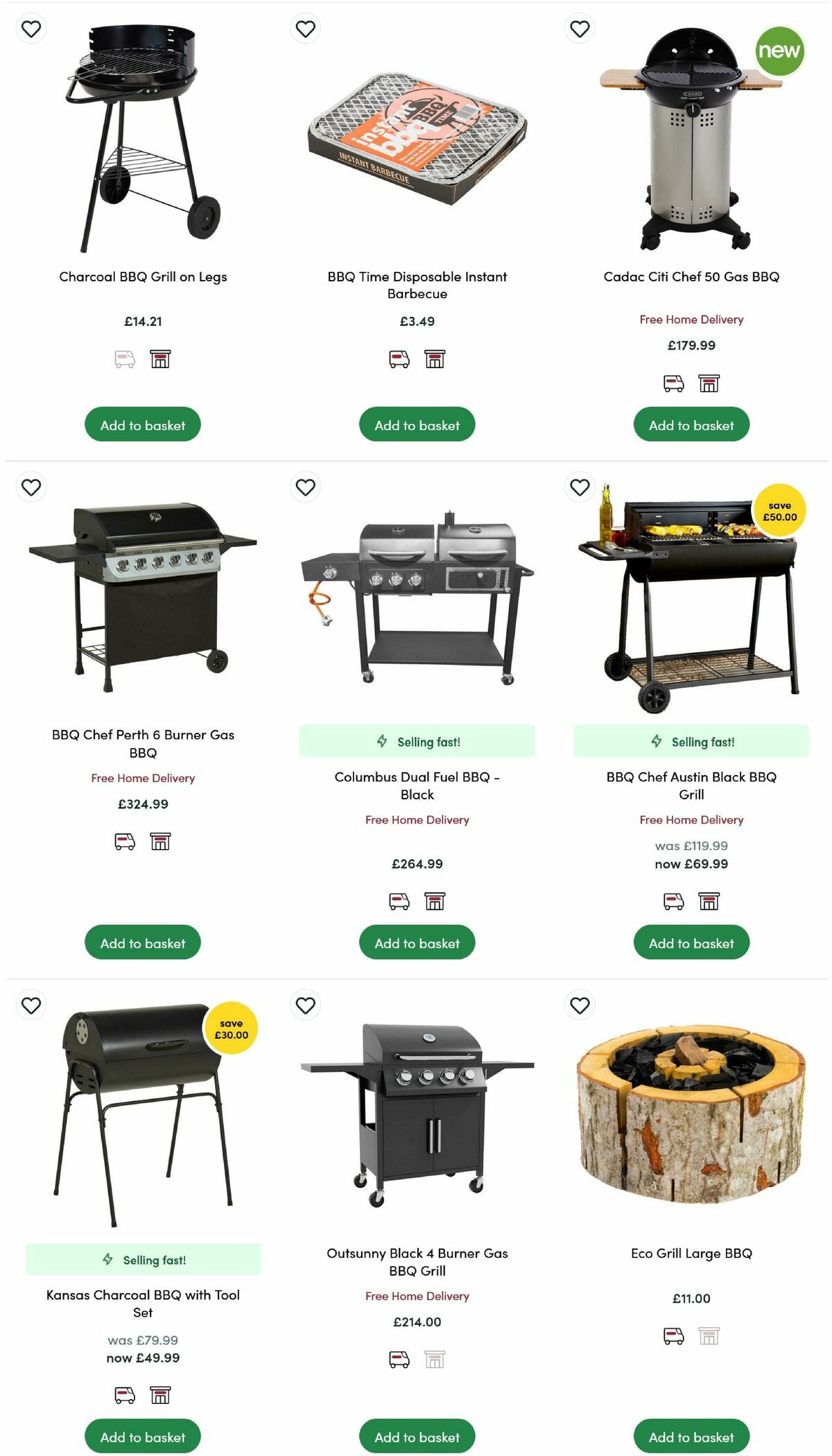
Task: Select the delivery truck icon under BBQ Time Disposable Barbecue
Action: click(399, 358)
